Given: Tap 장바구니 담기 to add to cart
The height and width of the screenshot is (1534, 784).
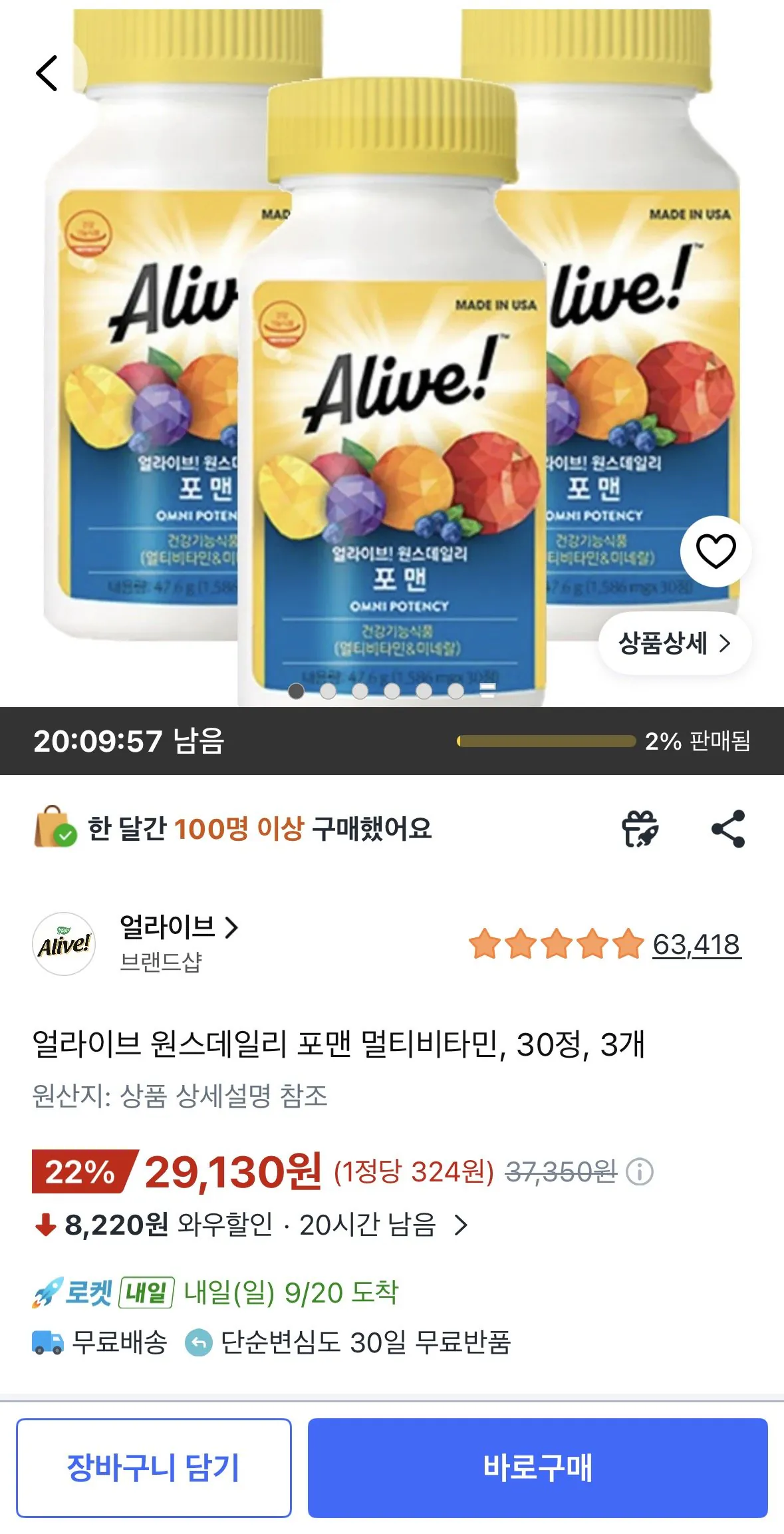Looking at the screenshot, I should (154, 1467).
